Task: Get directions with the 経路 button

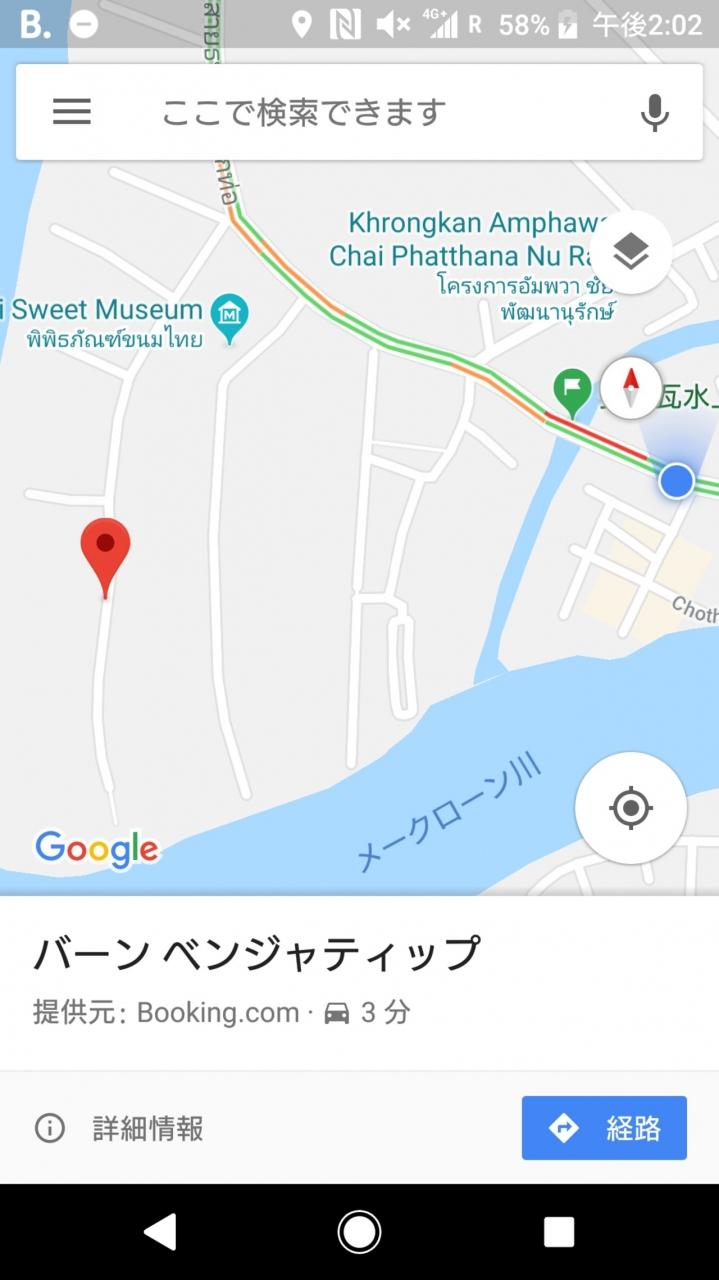Action: [x=604, y=1128]
